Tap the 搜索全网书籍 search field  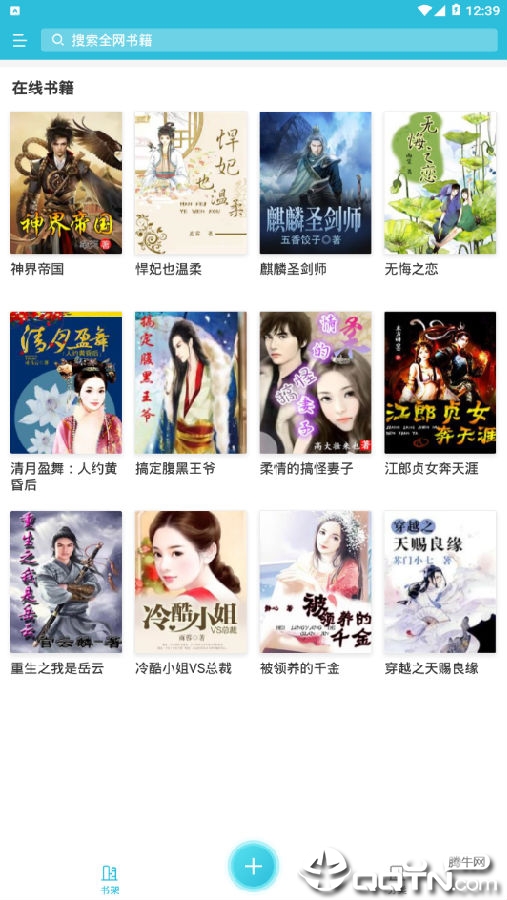(x=269, y=40)
